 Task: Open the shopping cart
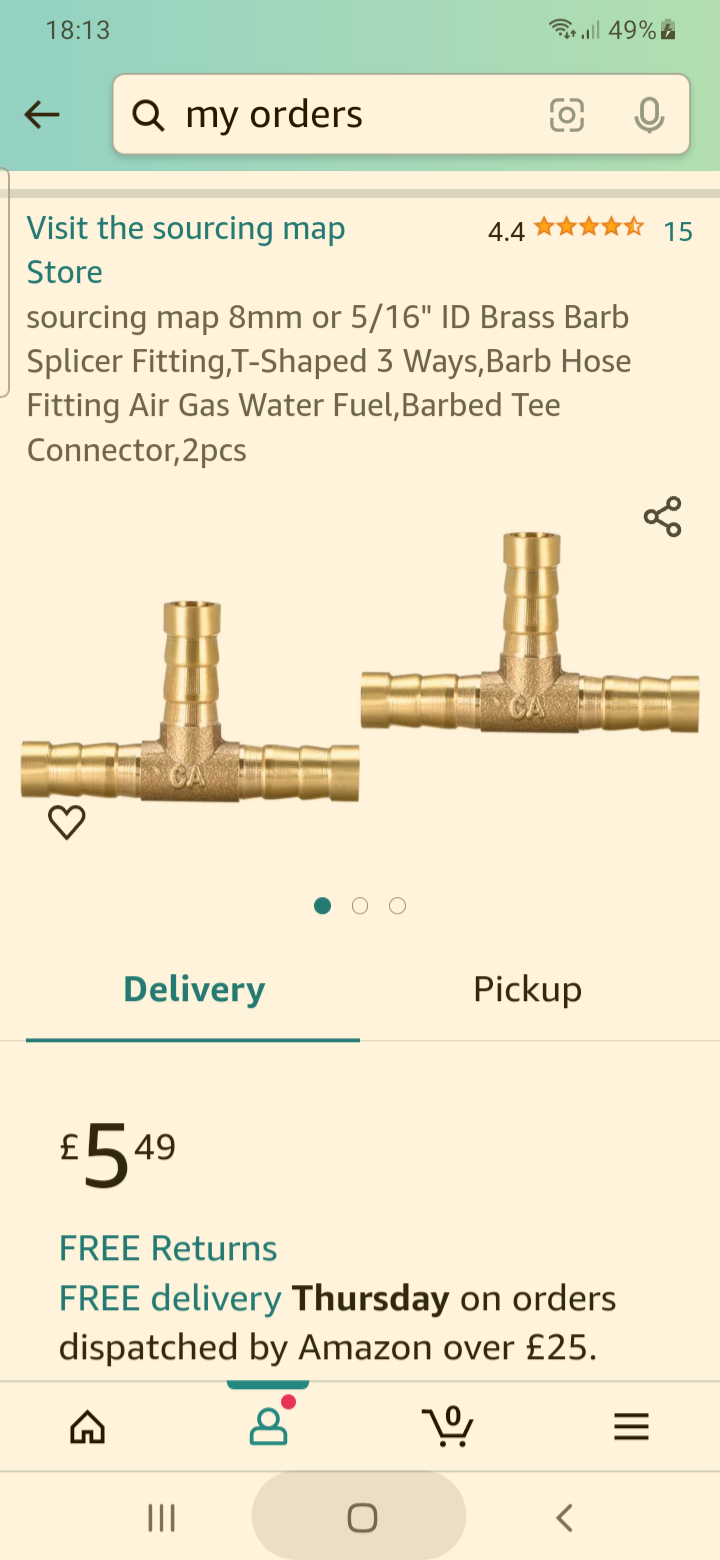point(447,1425)
